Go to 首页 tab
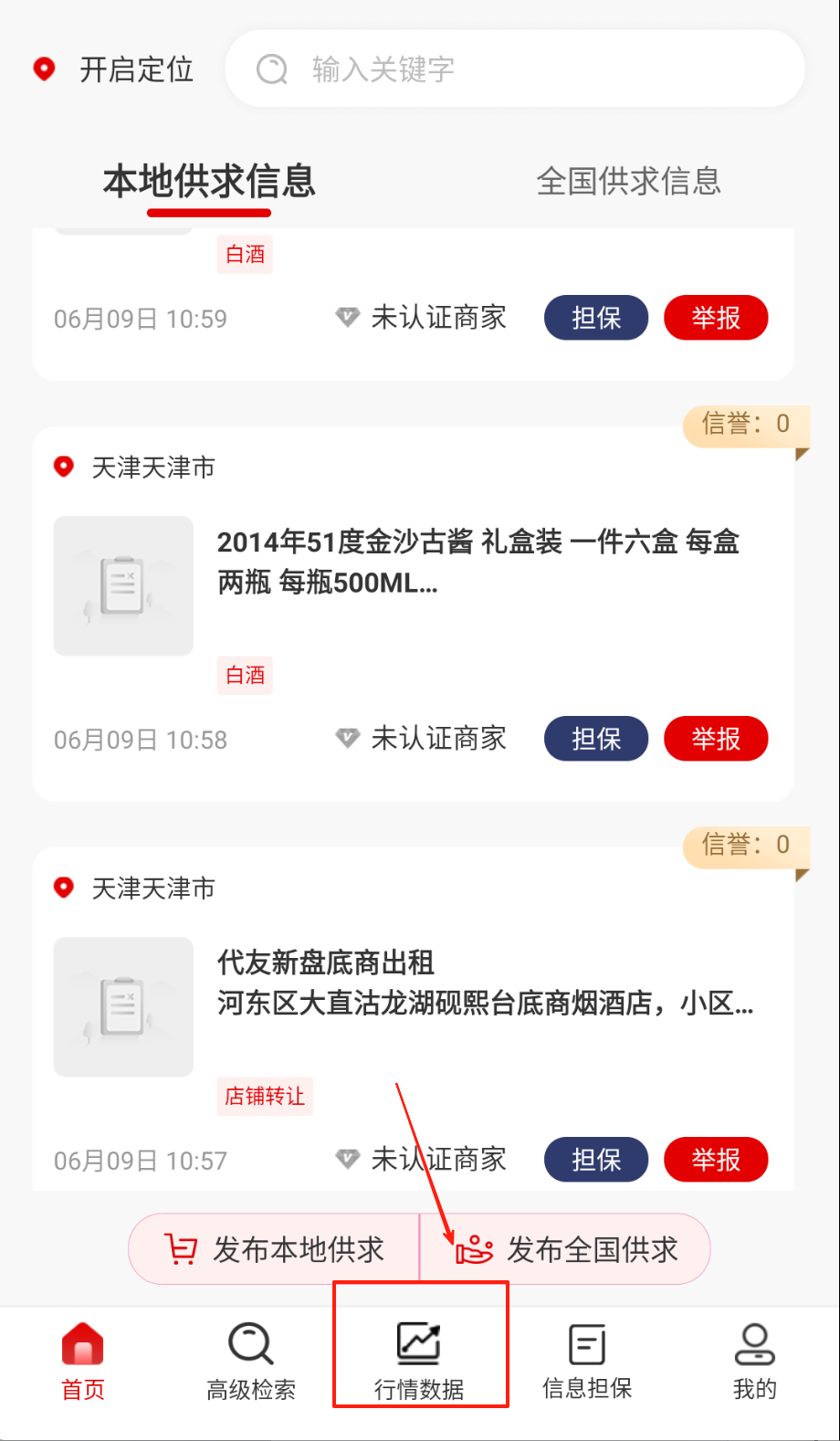This screenshot has width=840, height=1441. click(x=83, y=1361)
